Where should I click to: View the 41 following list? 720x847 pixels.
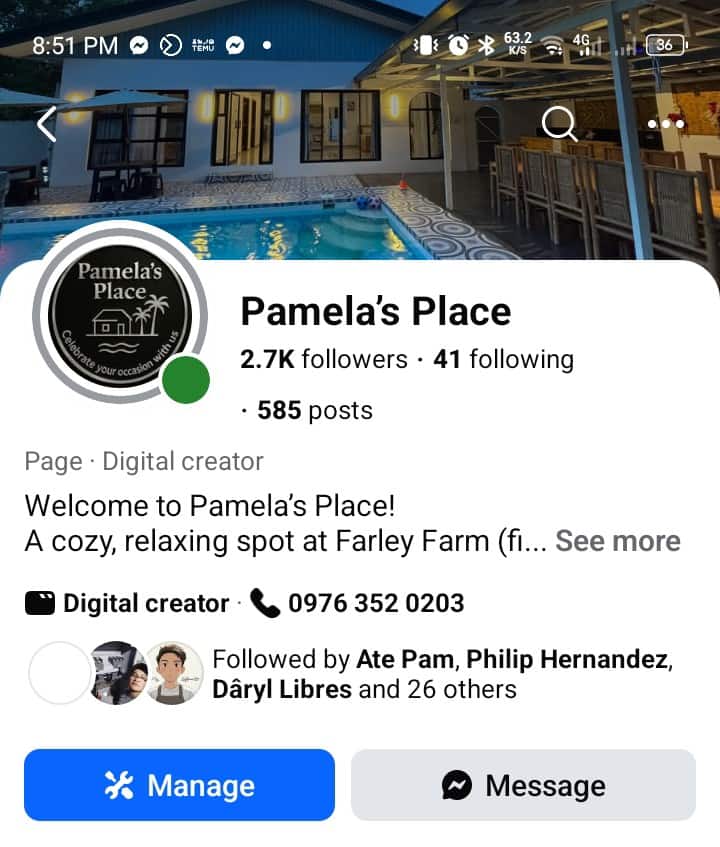[503, 360]
